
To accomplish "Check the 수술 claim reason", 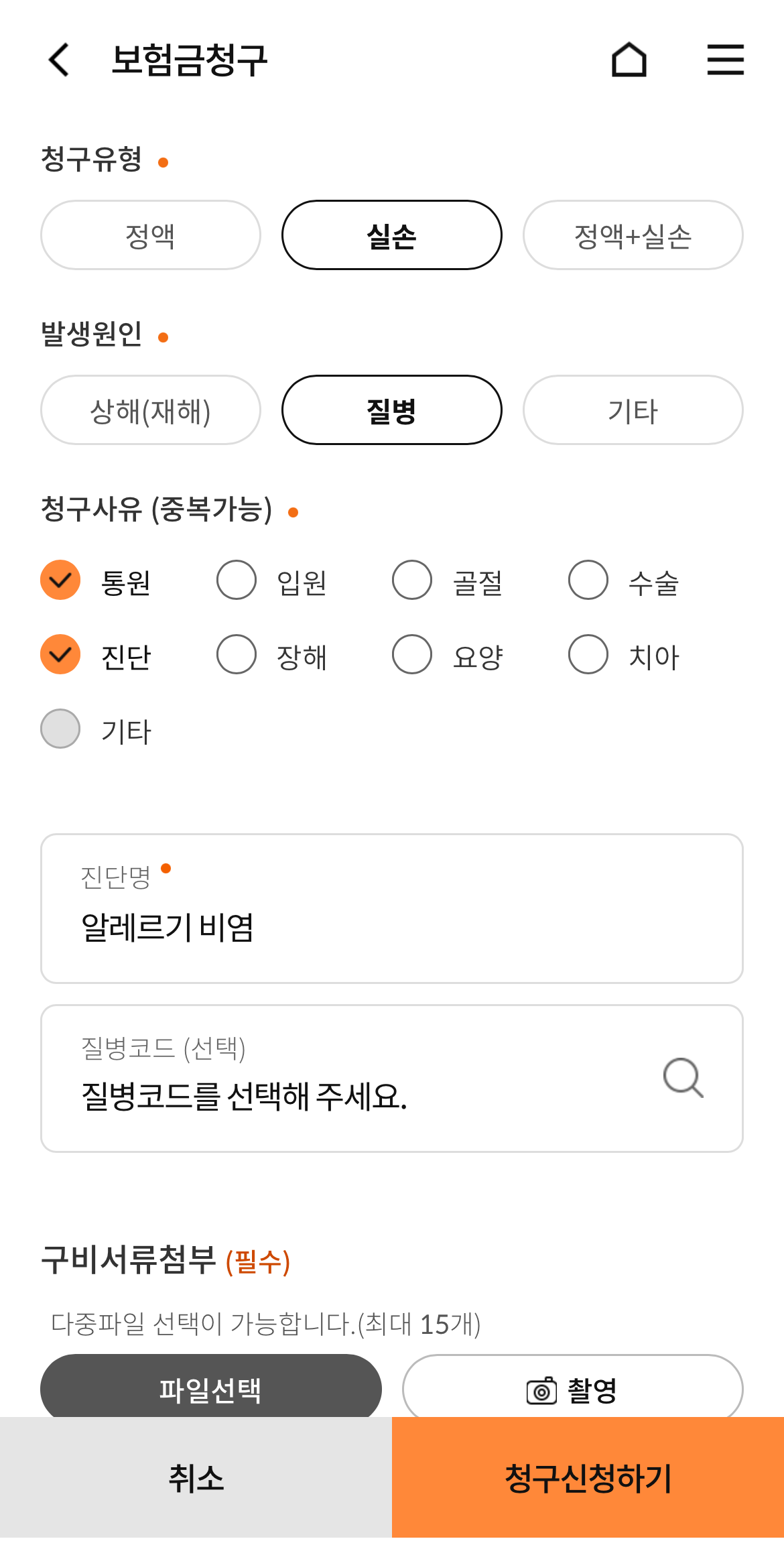I will (588, 580).
